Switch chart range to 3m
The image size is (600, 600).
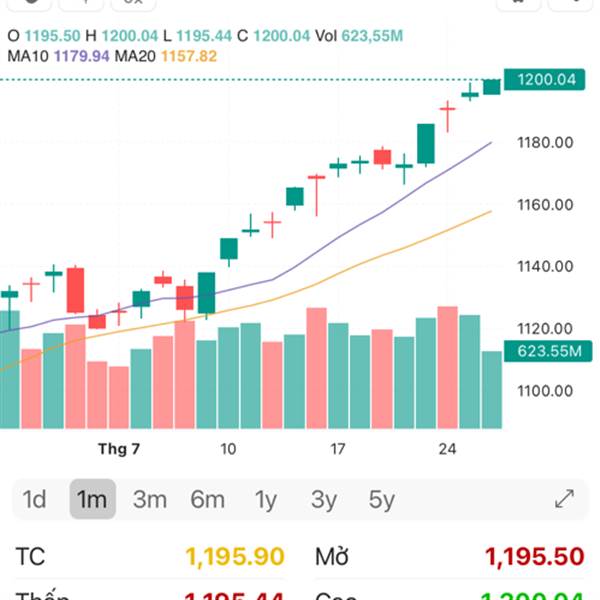tap(150, 499)
